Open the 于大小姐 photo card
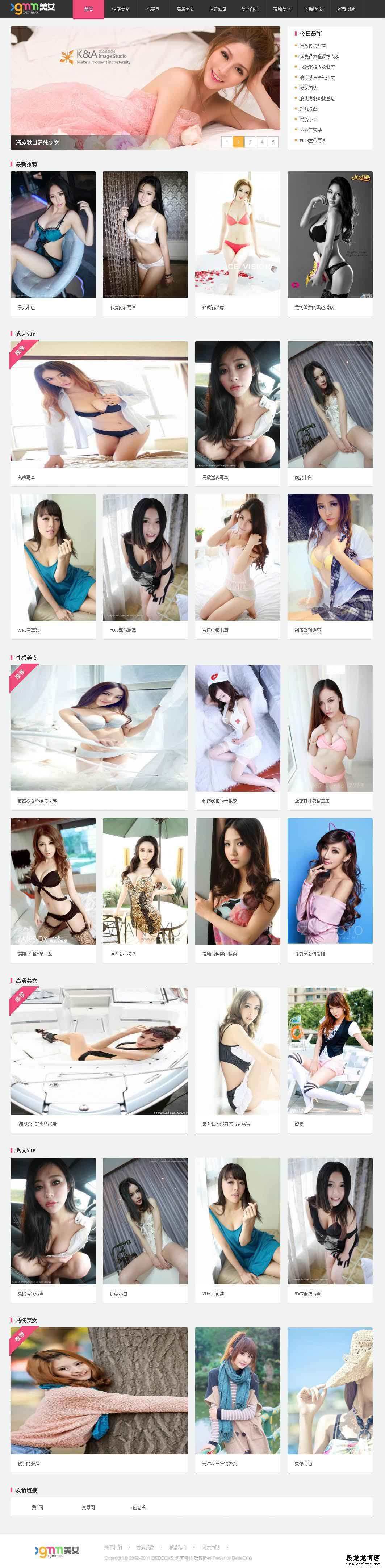 [x=53, y=235]
